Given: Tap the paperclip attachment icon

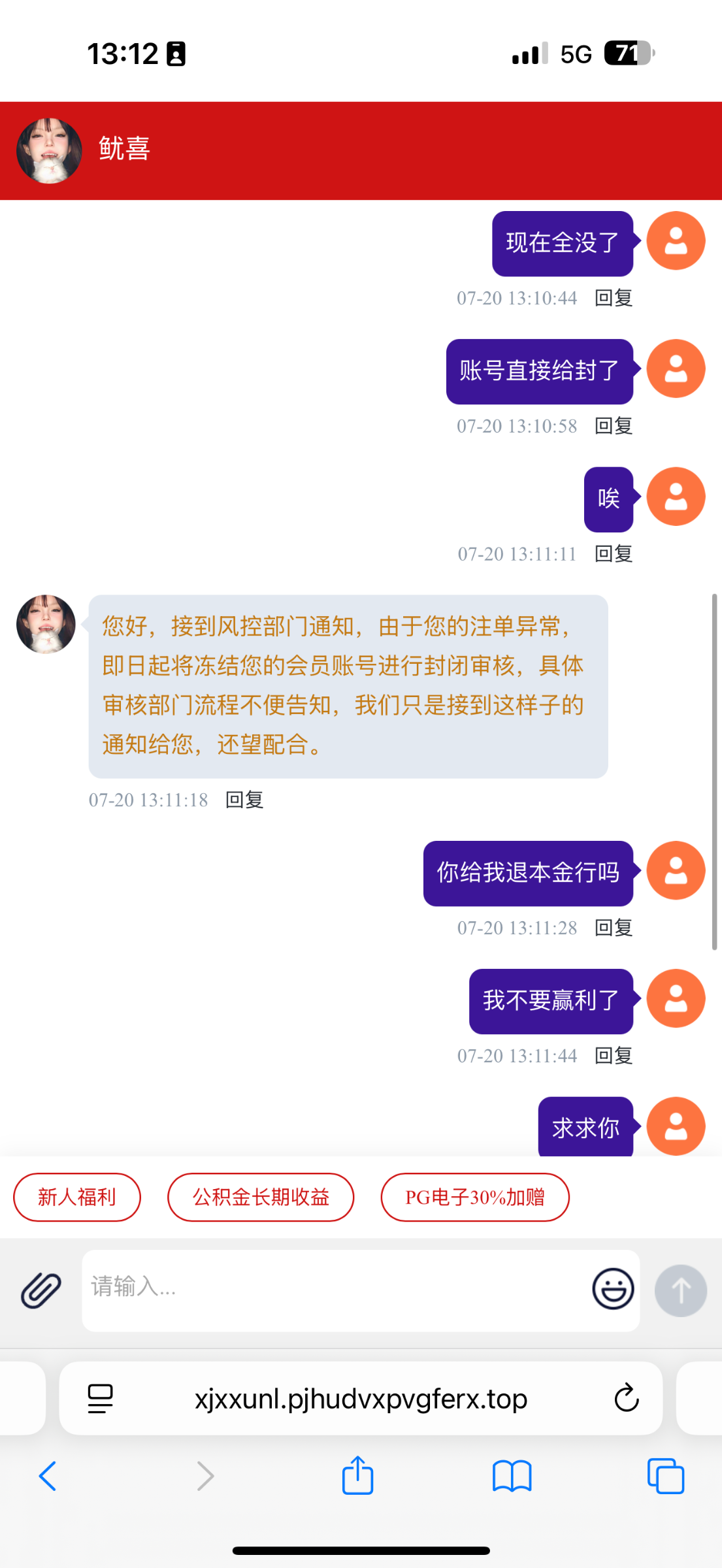Looking at the screenshot, I should tap(41, 1290).
